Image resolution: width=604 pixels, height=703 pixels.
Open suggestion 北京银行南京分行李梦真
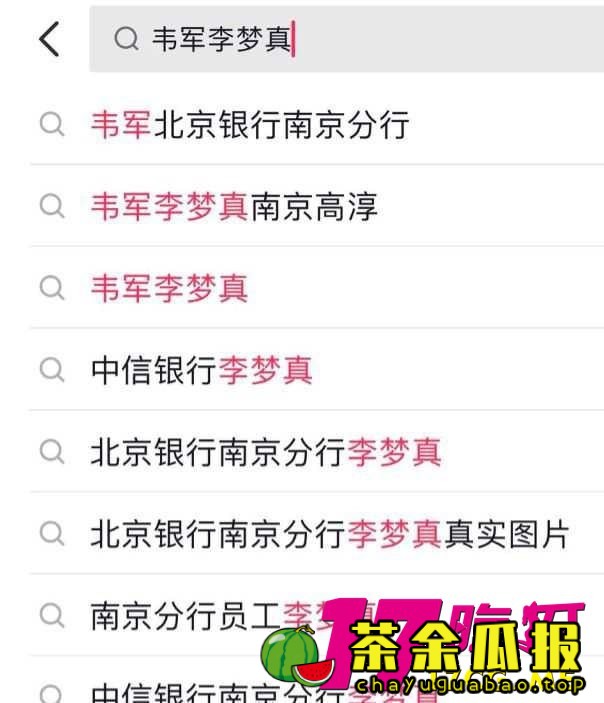(266, 452)
